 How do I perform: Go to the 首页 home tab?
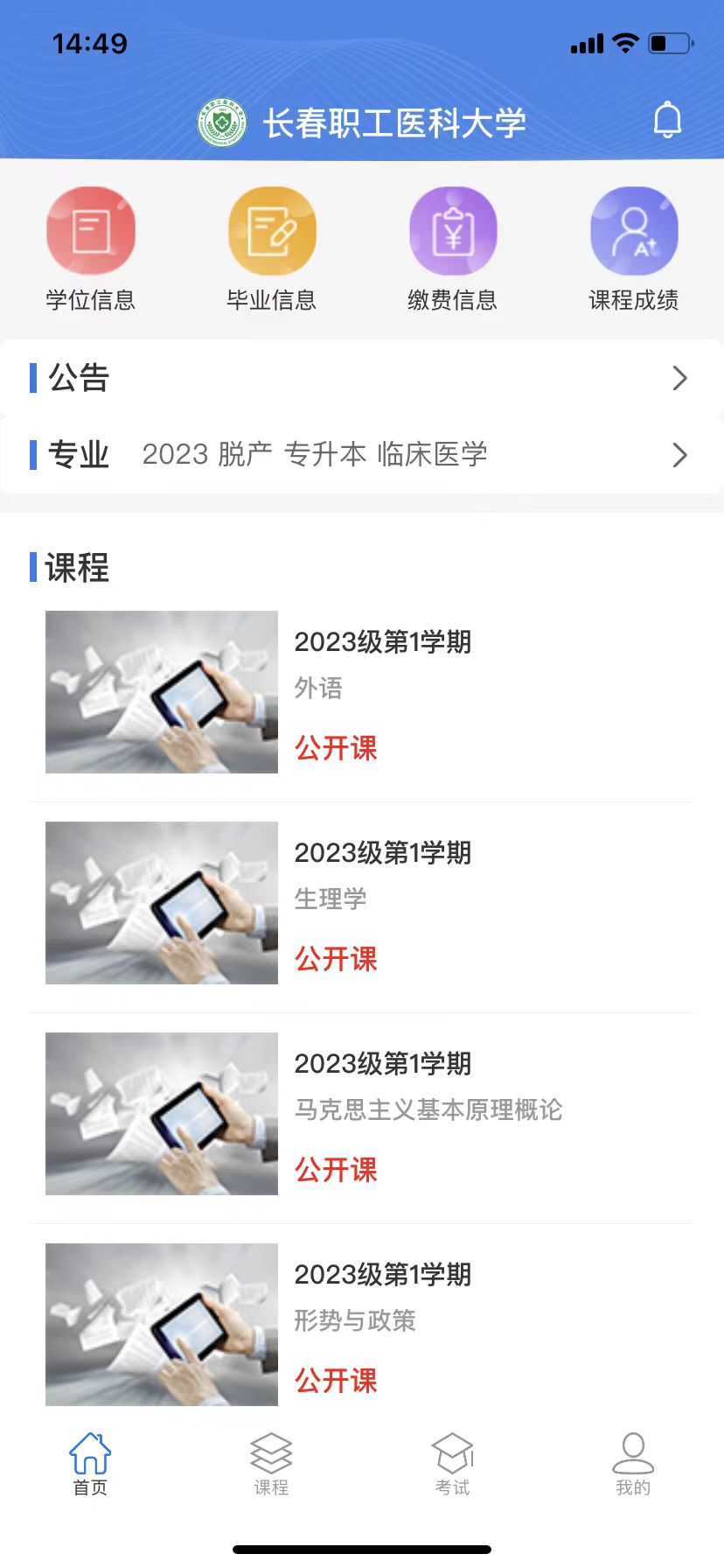click(90, 1465)
